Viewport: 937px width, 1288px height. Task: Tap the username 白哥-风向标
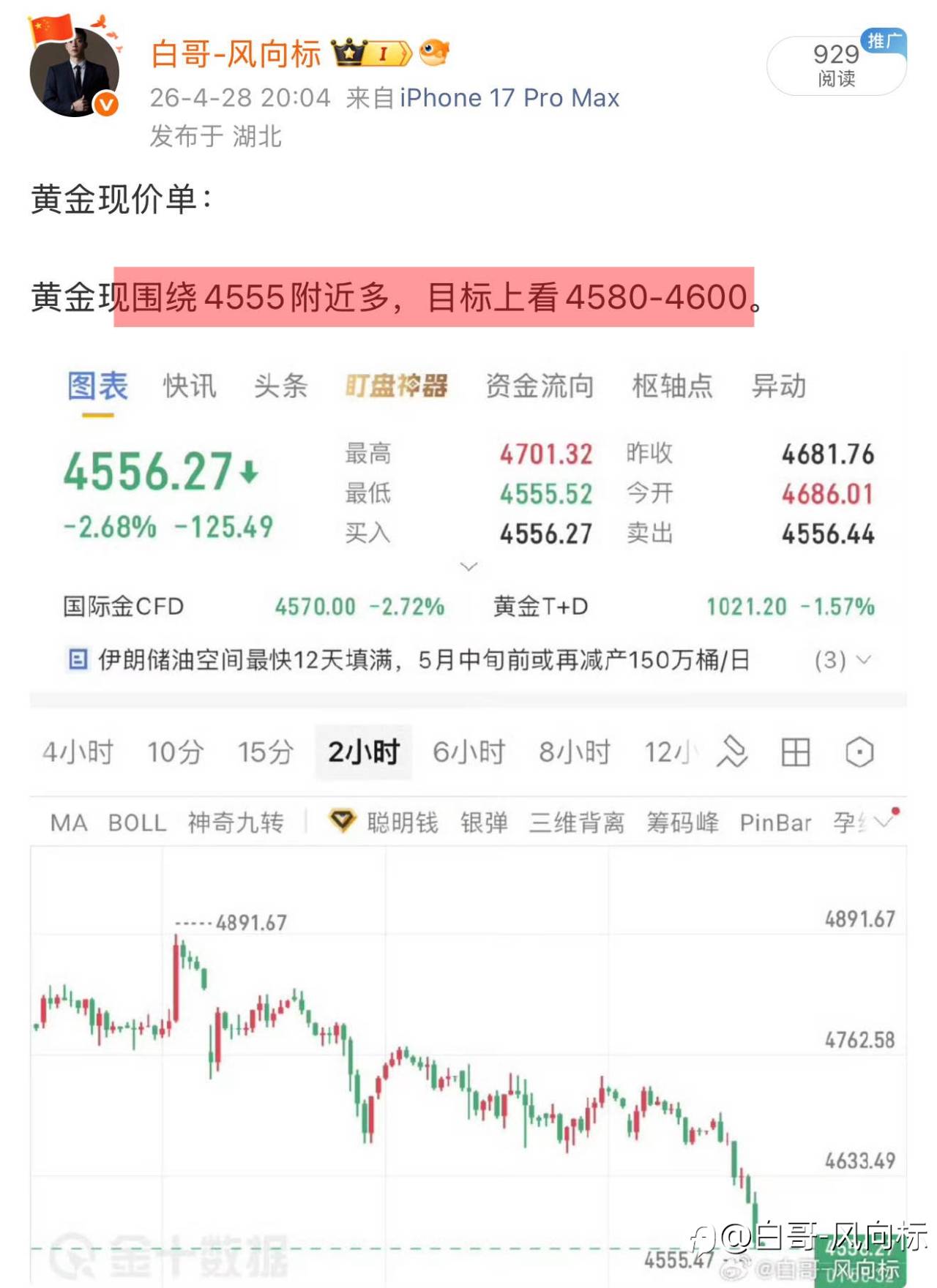(x=236, y=54)
